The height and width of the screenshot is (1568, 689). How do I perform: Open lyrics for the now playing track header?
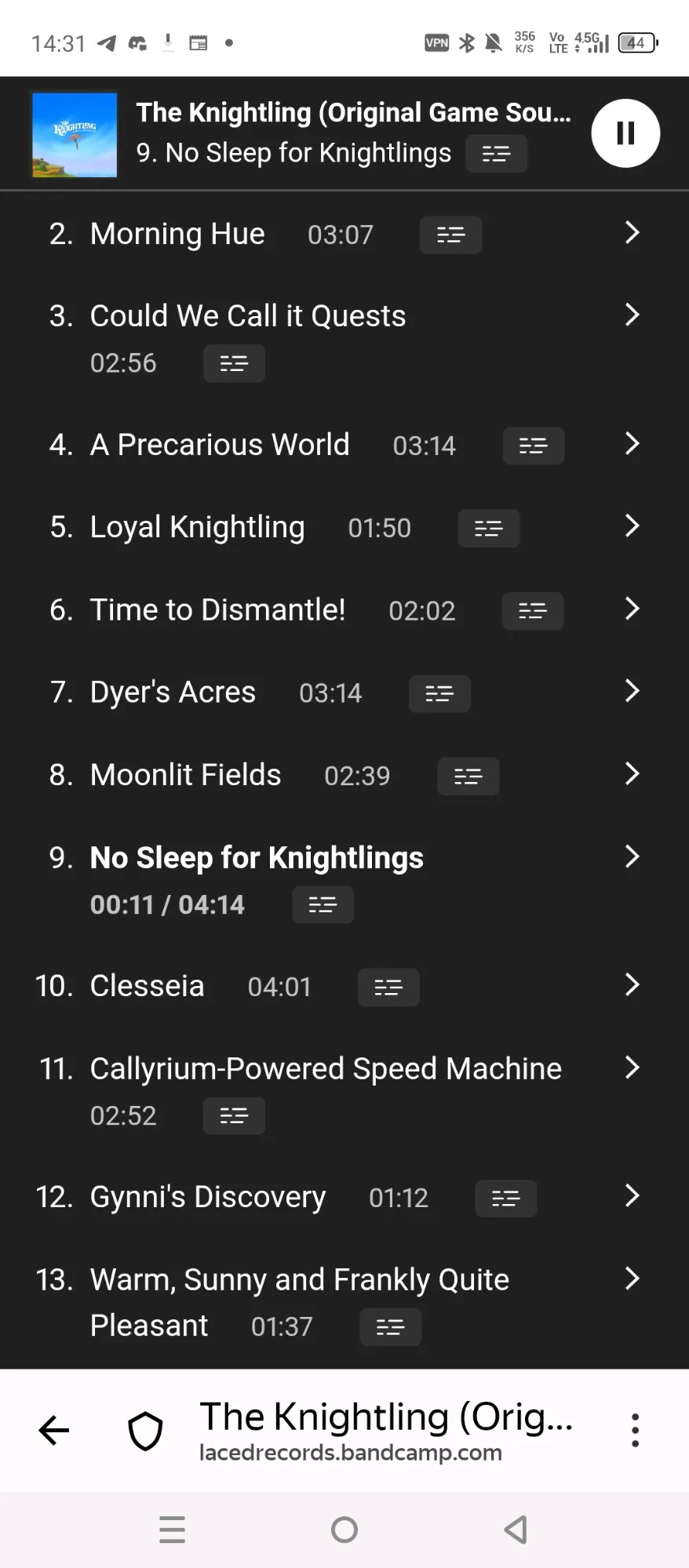tap(496, 154)
